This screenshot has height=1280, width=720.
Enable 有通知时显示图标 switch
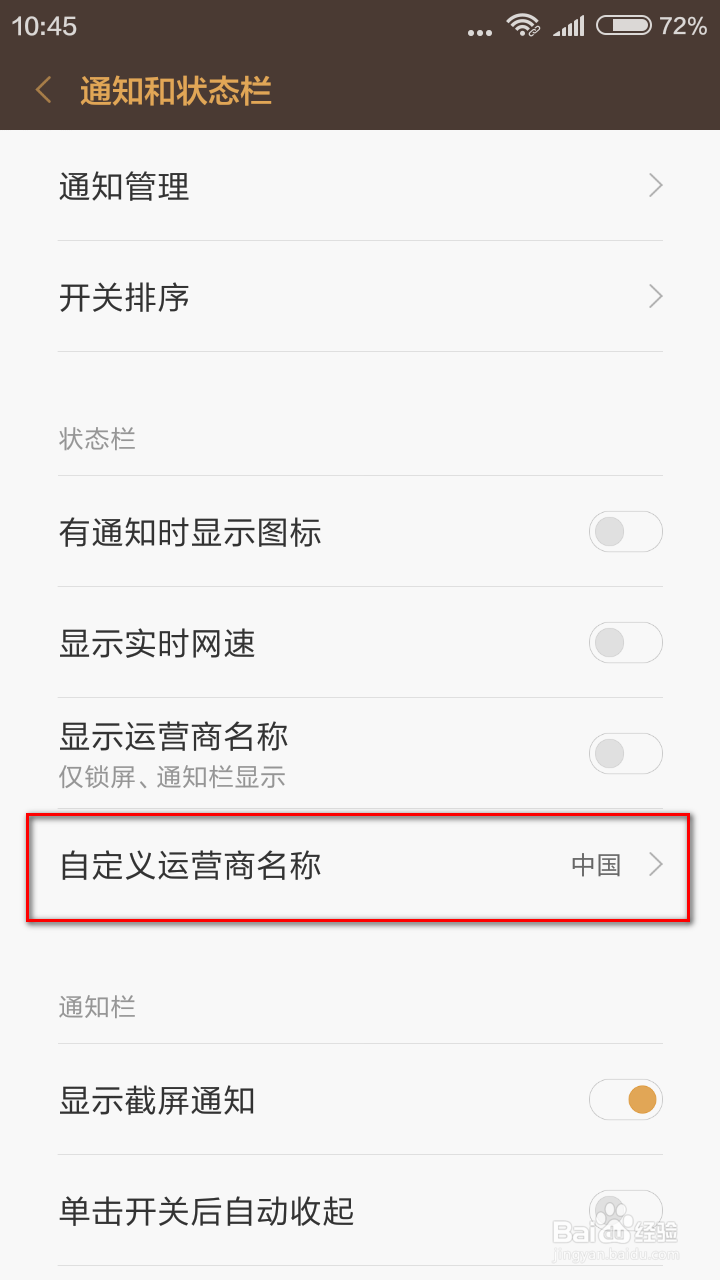625,533
